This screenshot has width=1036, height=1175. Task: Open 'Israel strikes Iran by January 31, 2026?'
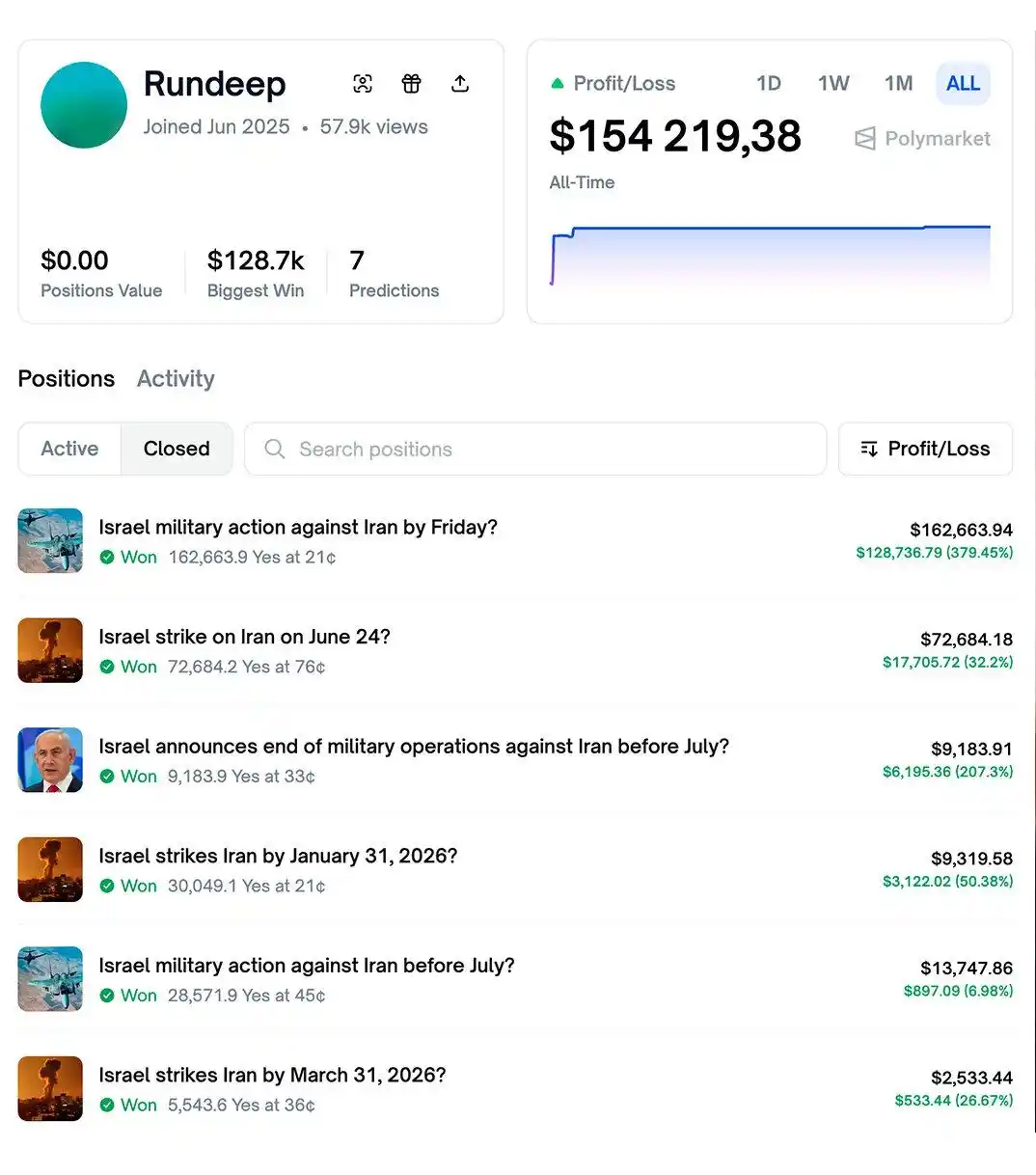click(x=278, y=856)
